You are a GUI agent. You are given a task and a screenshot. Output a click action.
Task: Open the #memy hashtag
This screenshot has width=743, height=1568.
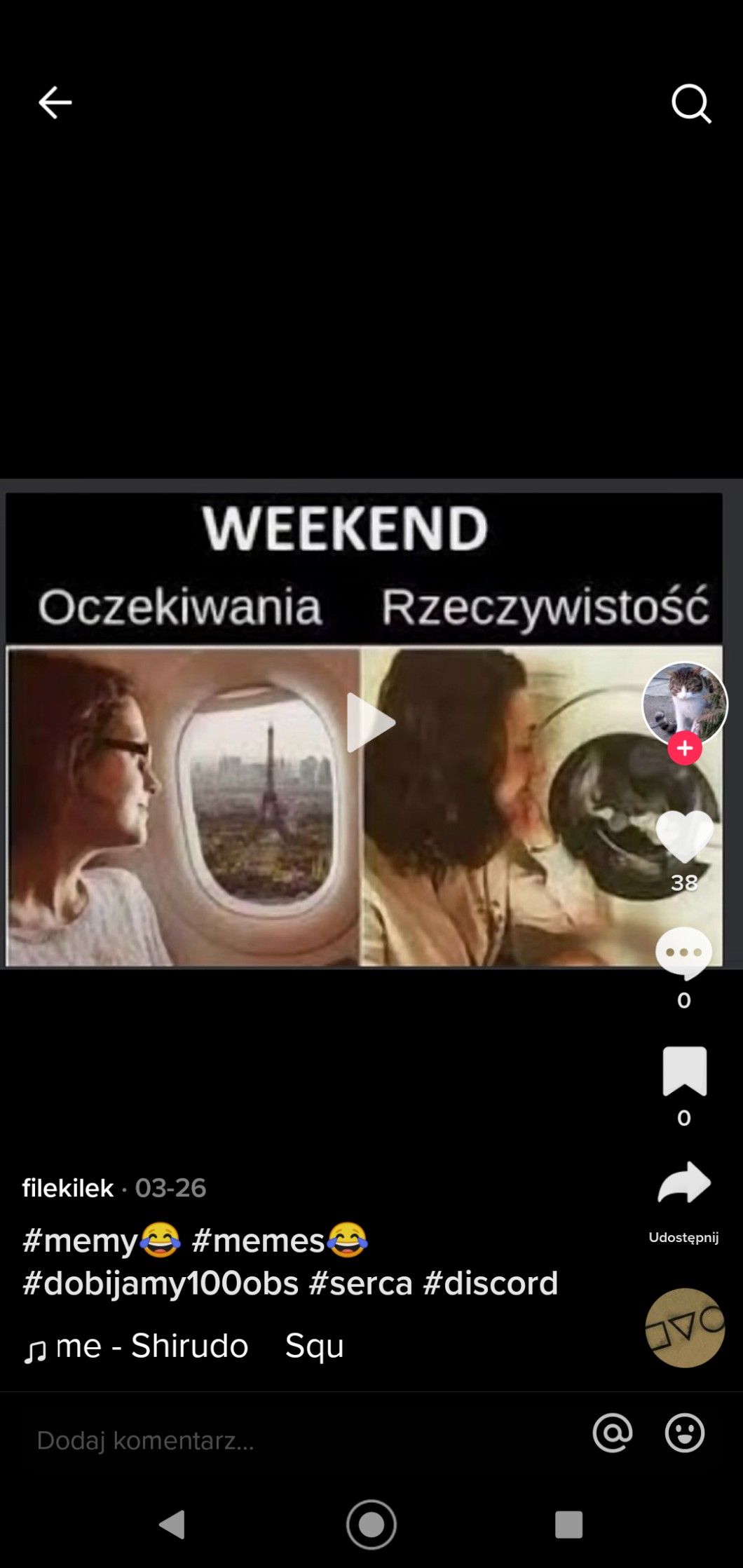coord(102,1240)
